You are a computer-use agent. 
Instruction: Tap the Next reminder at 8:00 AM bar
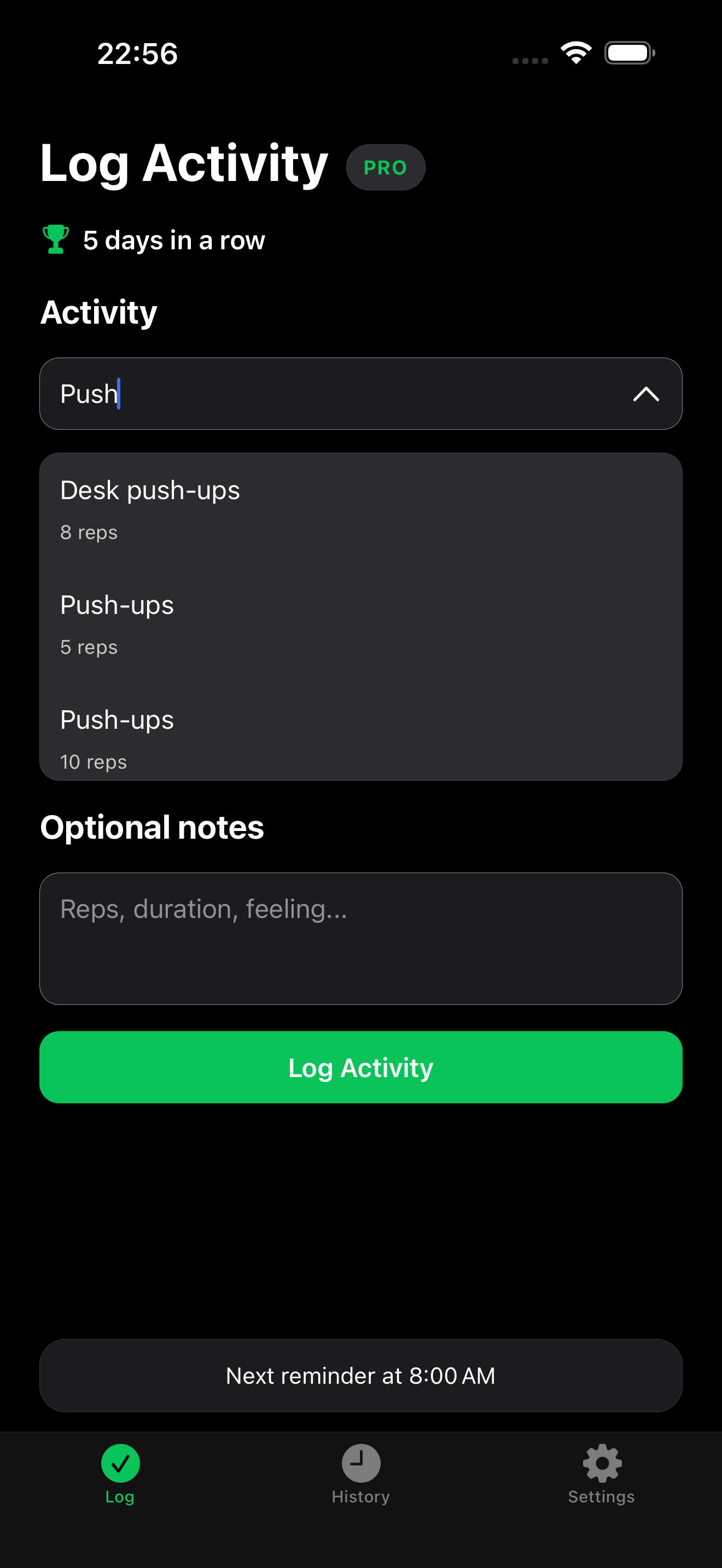[x=361, y=1376]
